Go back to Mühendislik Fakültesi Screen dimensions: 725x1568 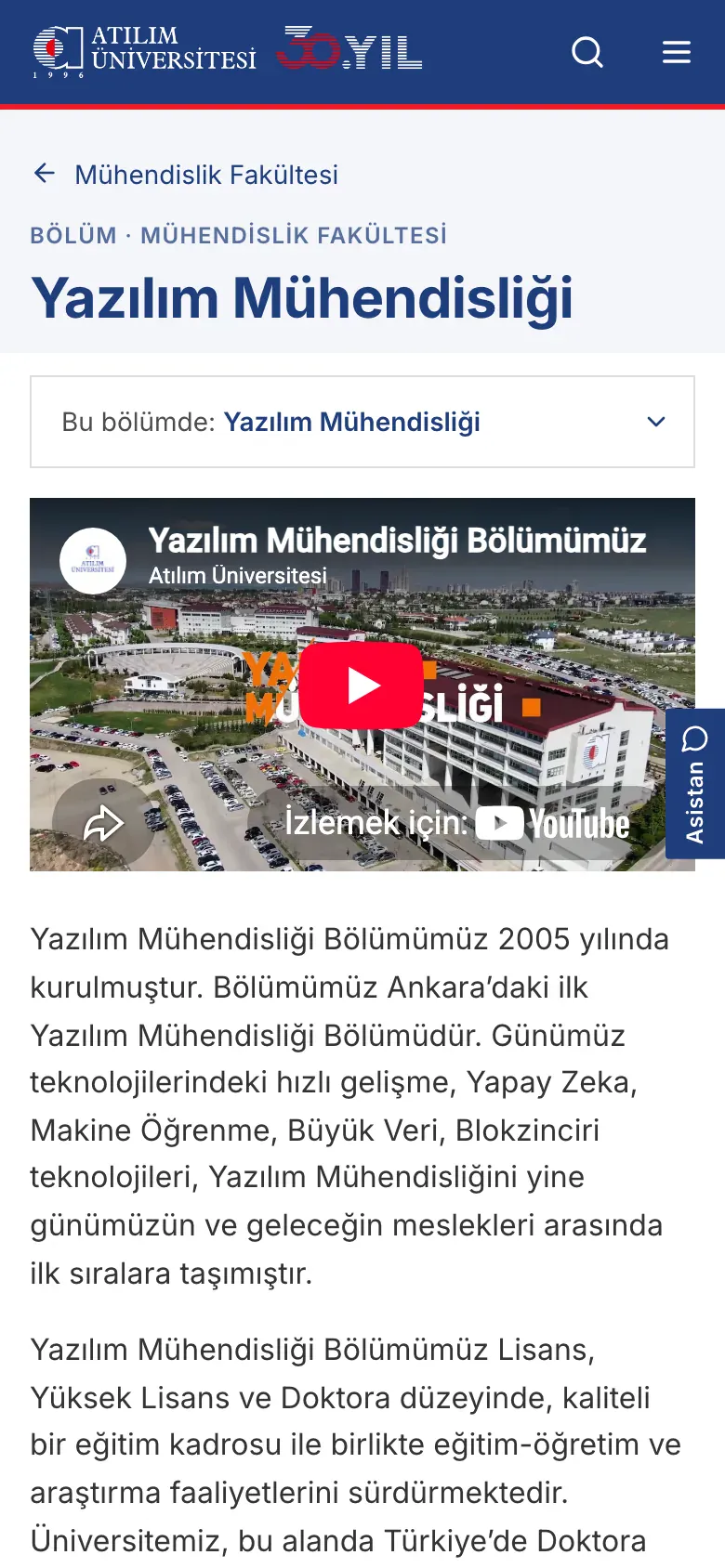[x=185, y=175]
